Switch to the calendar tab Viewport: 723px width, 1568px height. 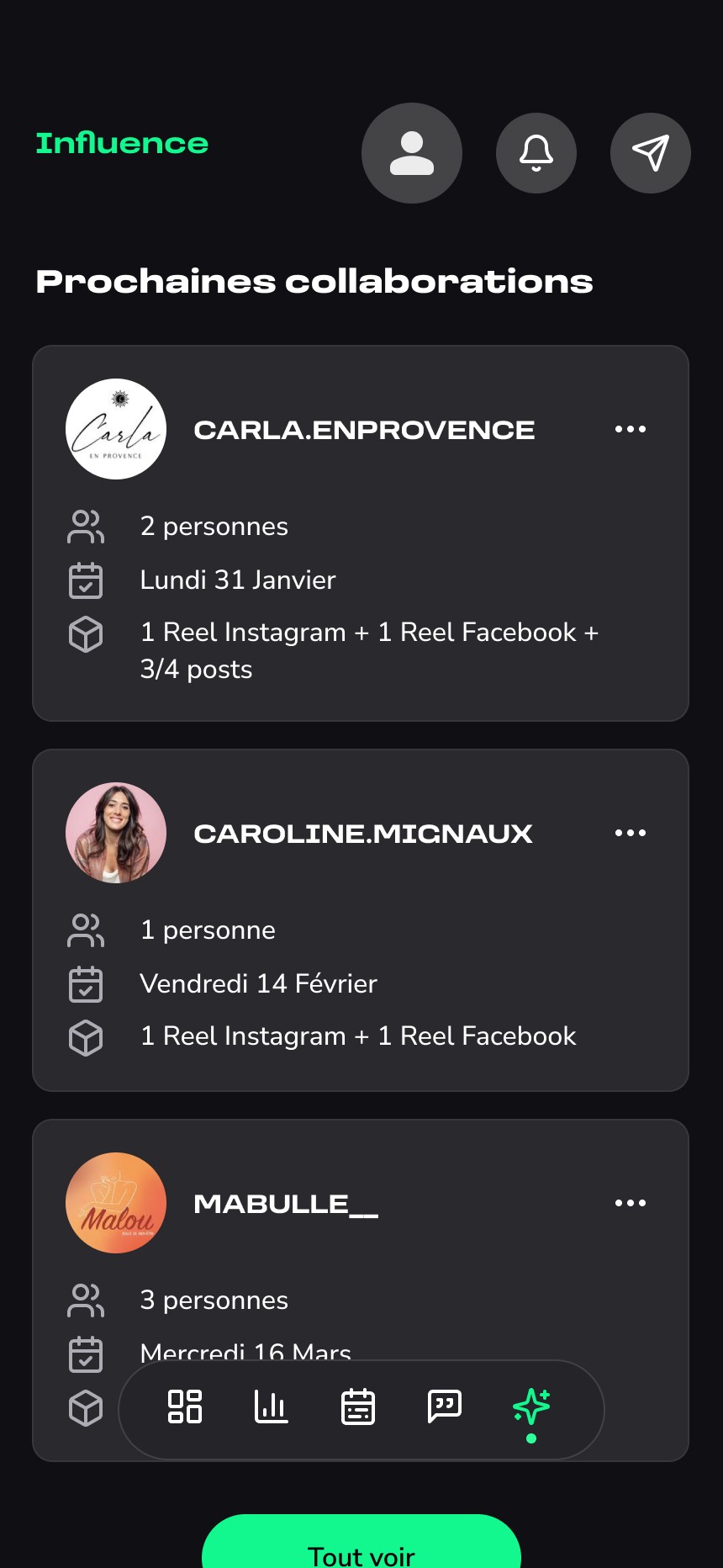[358, 1406]
